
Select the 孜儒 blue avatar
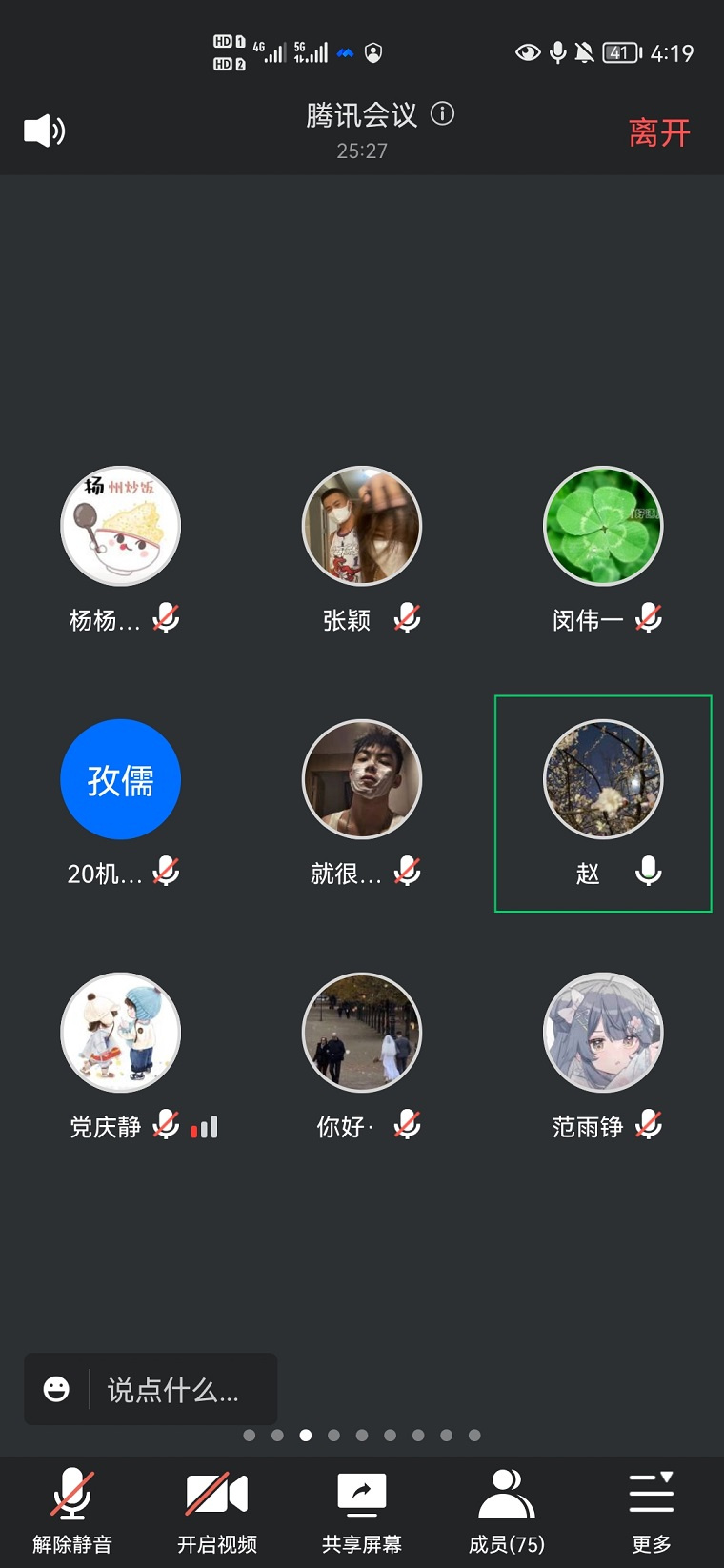120,778
